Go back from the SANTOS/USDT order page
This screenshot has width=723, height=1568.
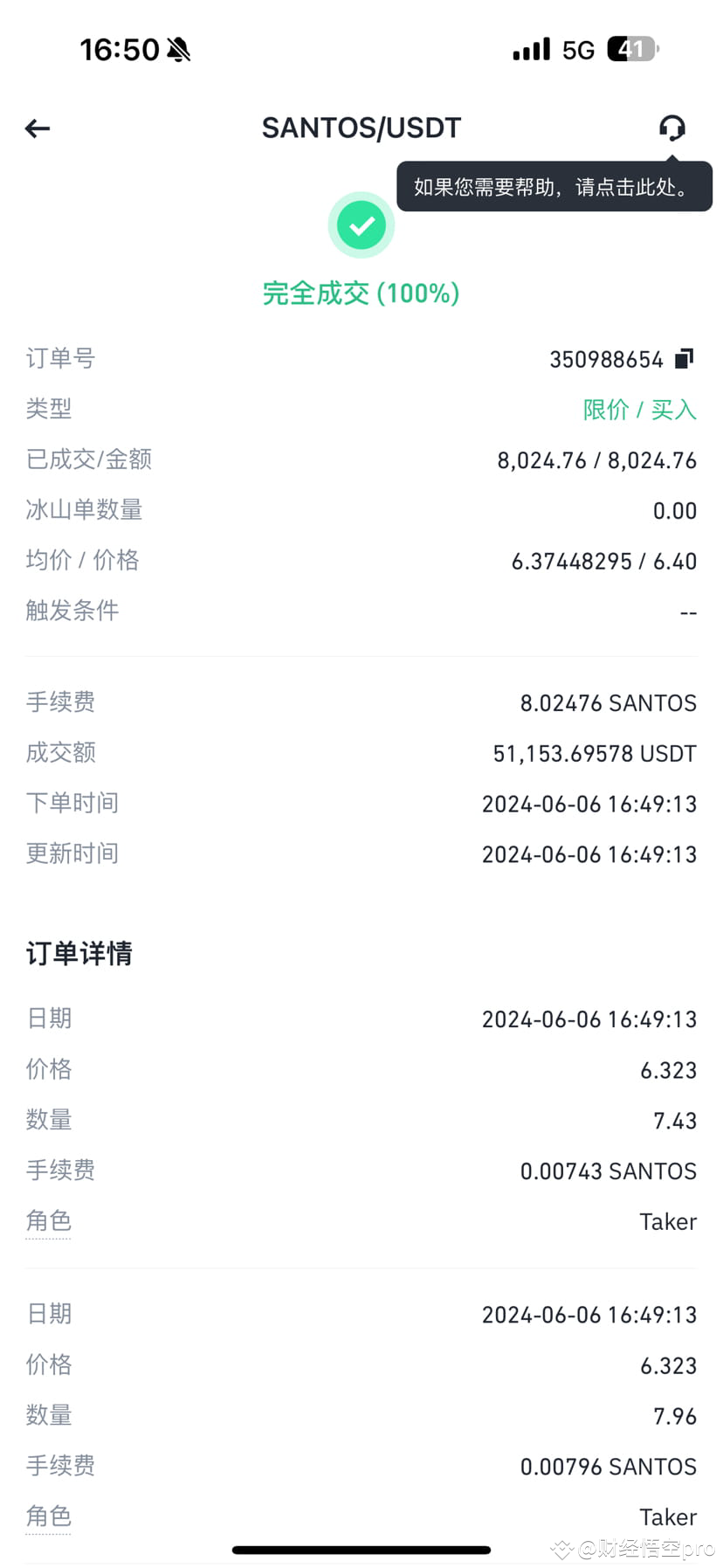click(38, 129)
